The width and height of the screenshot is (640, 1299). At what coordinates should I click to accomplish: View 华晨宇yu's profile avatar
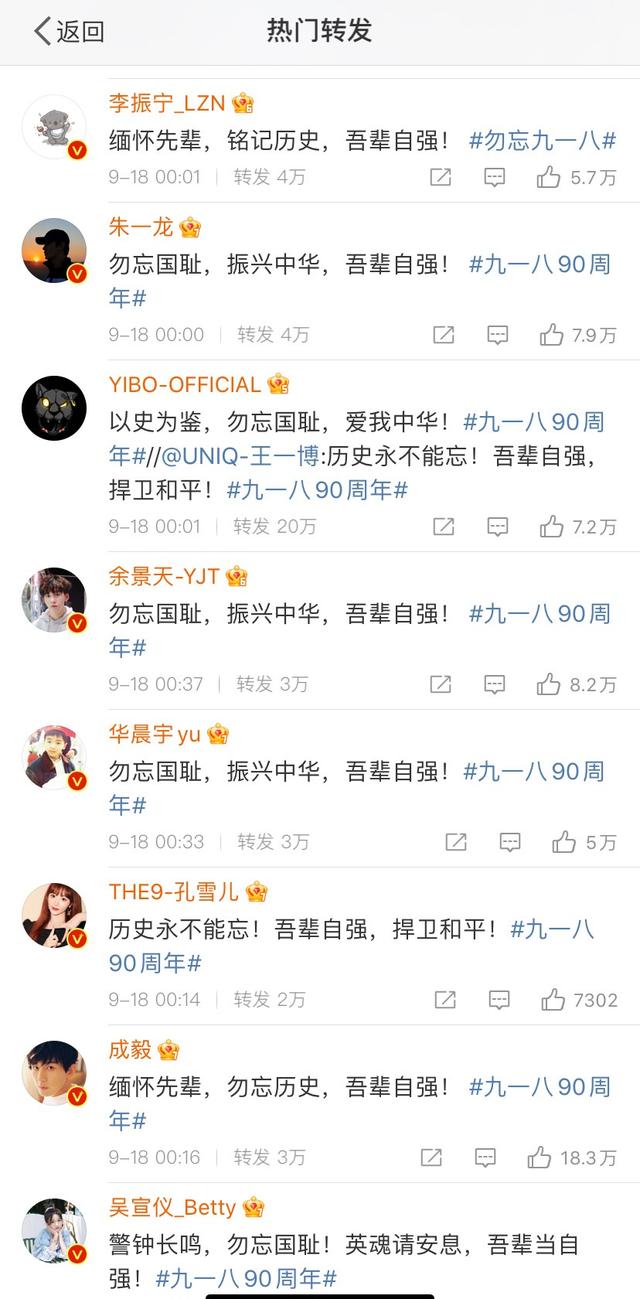54,758
